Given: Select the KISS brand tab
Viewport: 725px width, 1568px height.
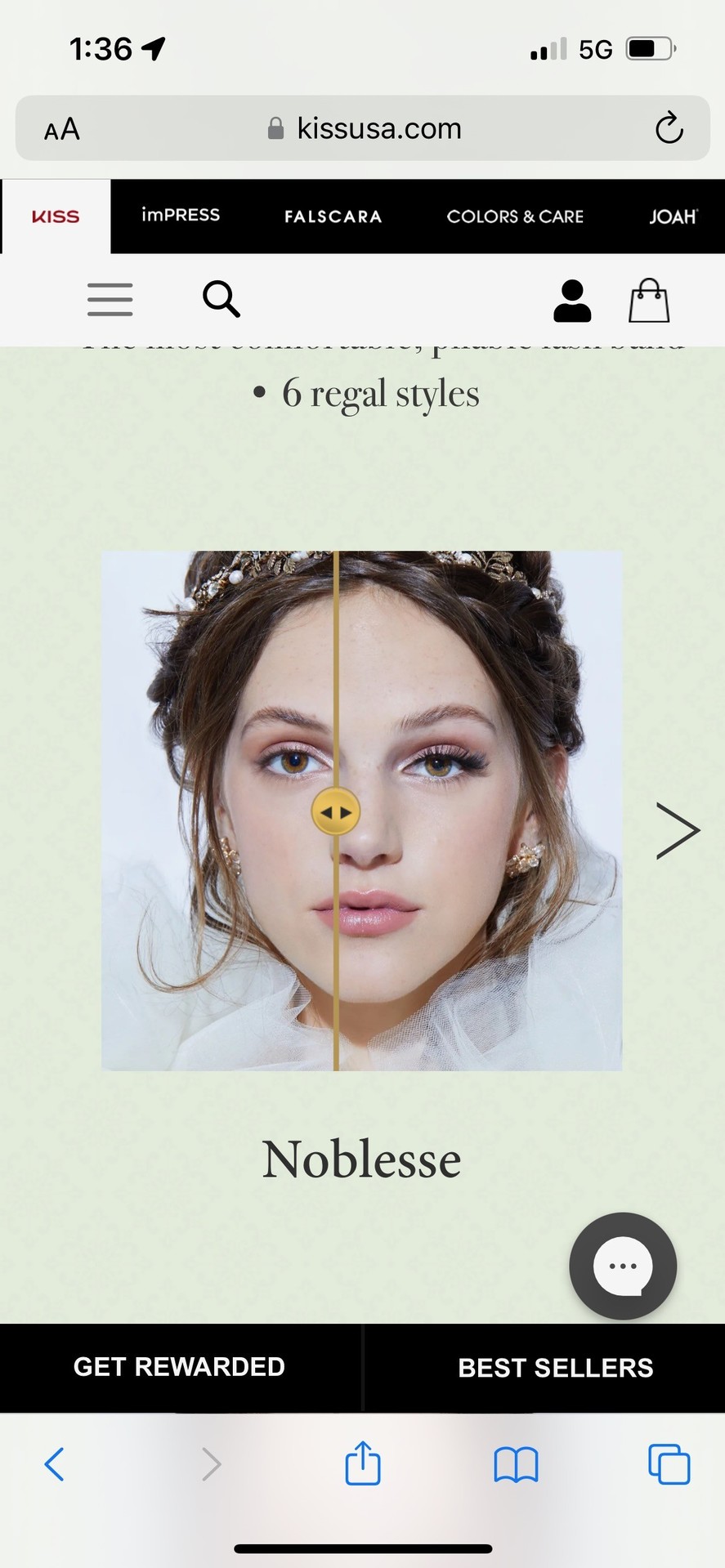Looking at the screenshot, I should 56,217.
